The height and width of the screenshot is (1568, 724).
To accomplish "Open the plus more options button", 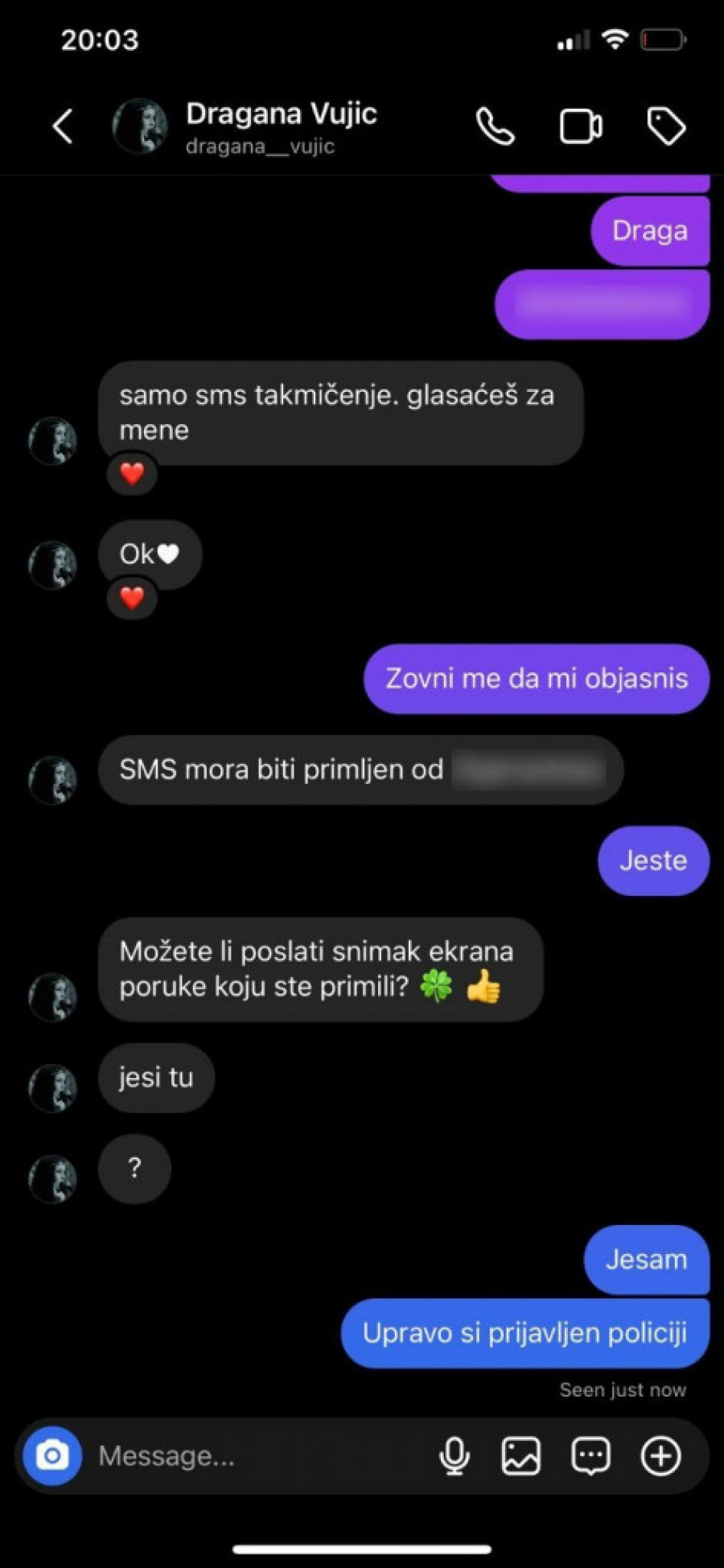I will coord(660,1455).
